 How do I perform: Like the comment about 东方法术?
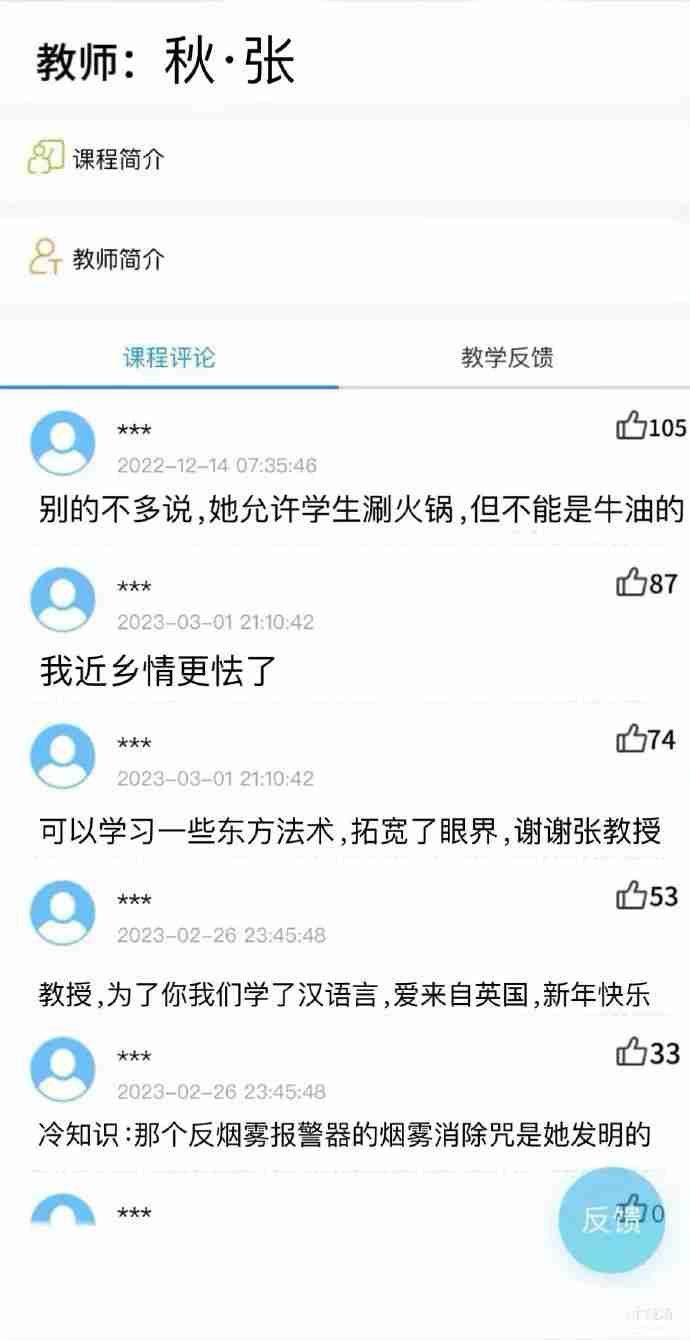[x=632, y=740]
